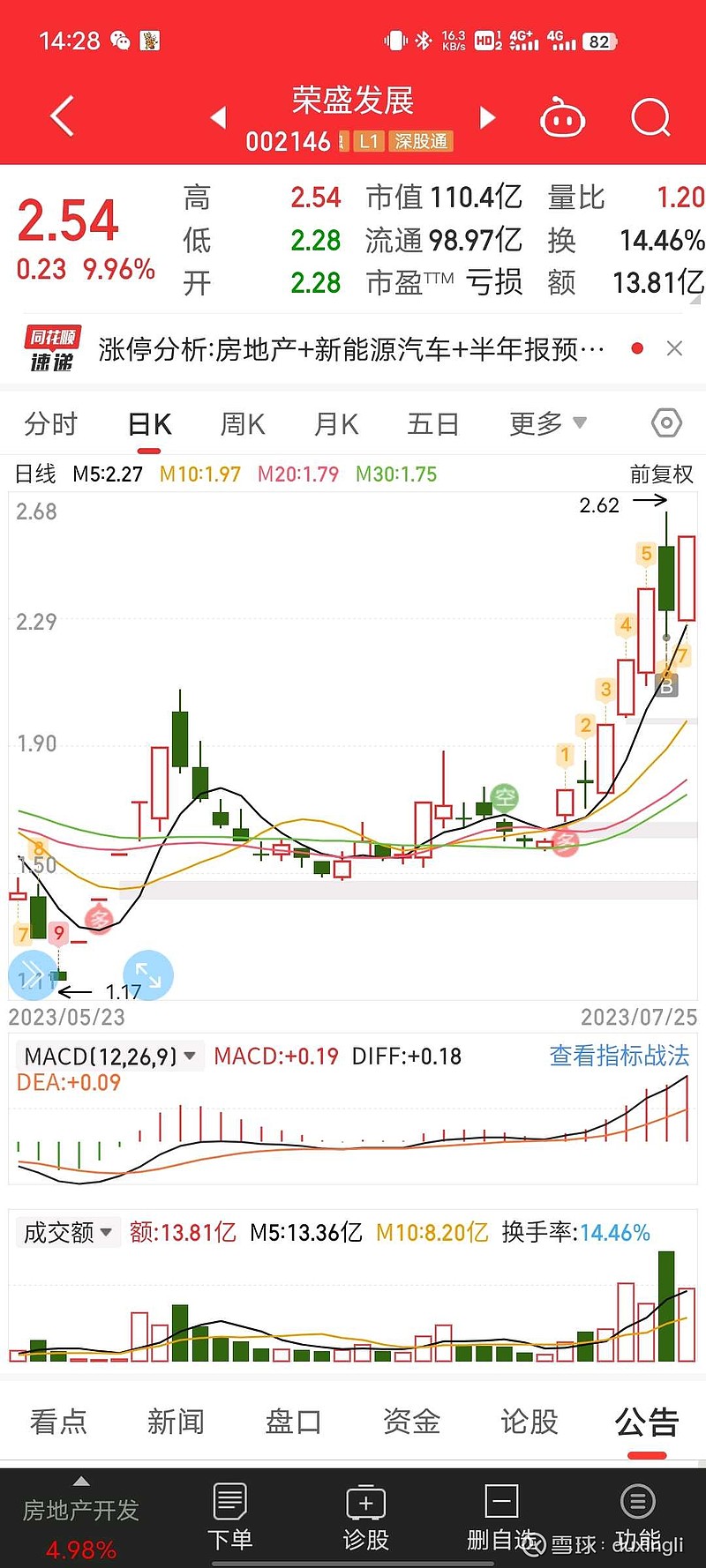
Task: Switch to the 五日 chart tab
Action: pos(433,424)
